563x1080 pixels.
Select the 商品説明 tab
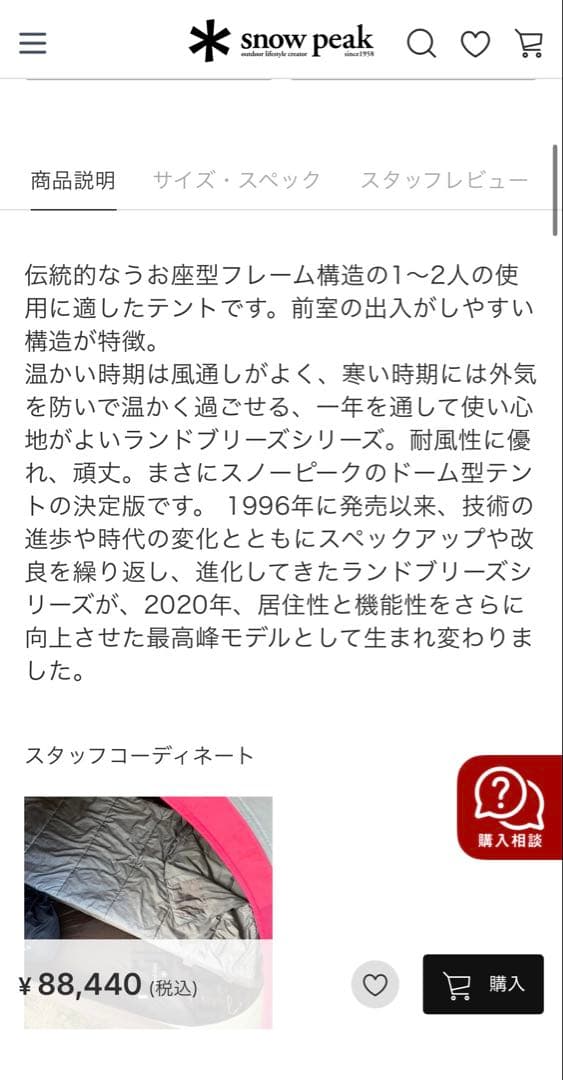pyautogui.click(x=73, y=180)
